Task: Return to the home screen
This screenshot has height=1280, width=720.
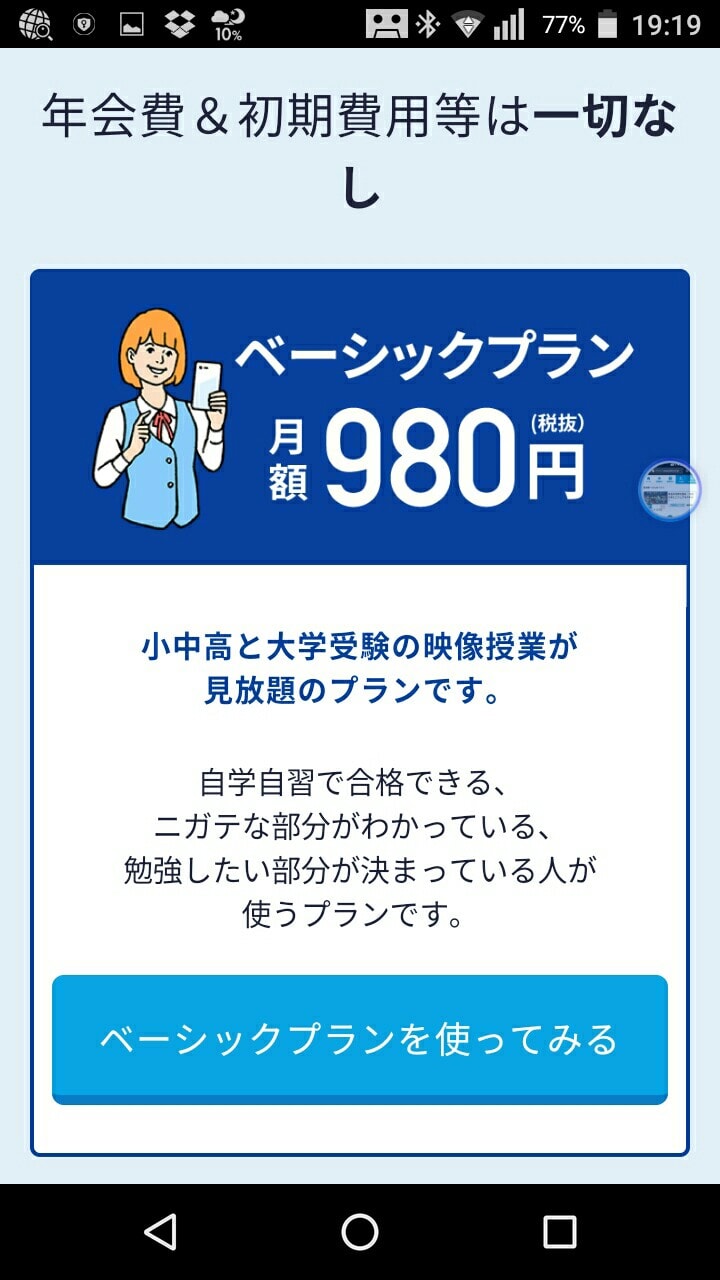Action: pos(360,1232)
